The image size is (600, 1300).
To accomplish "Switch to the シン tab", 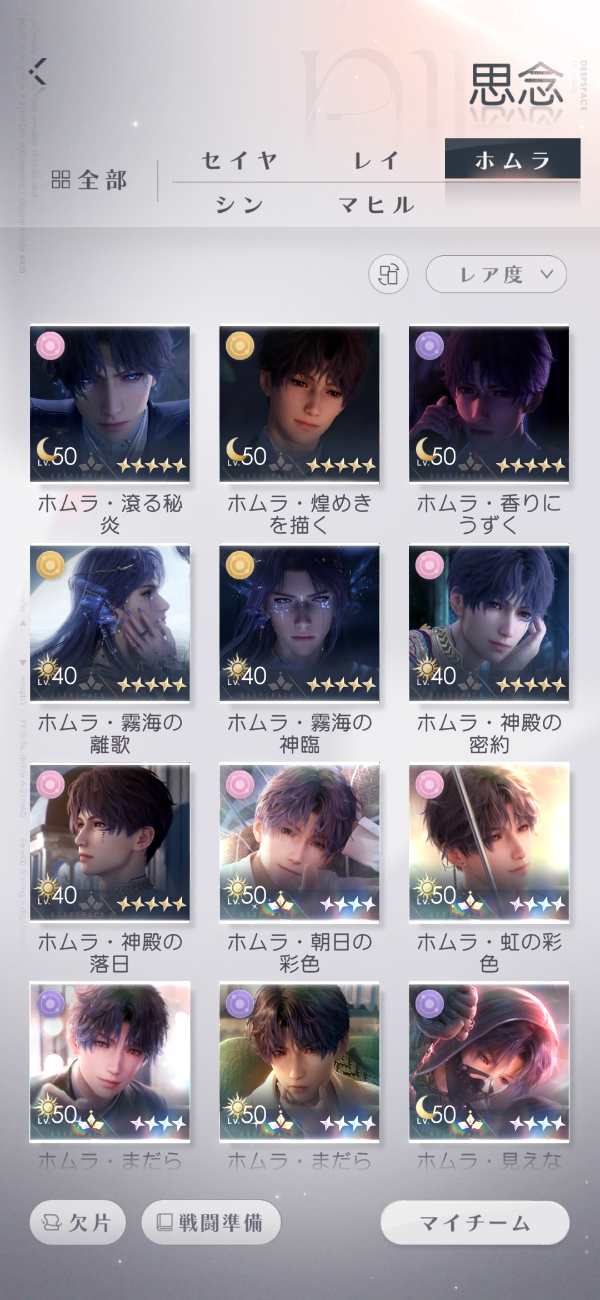I will (x=238, y=205).
